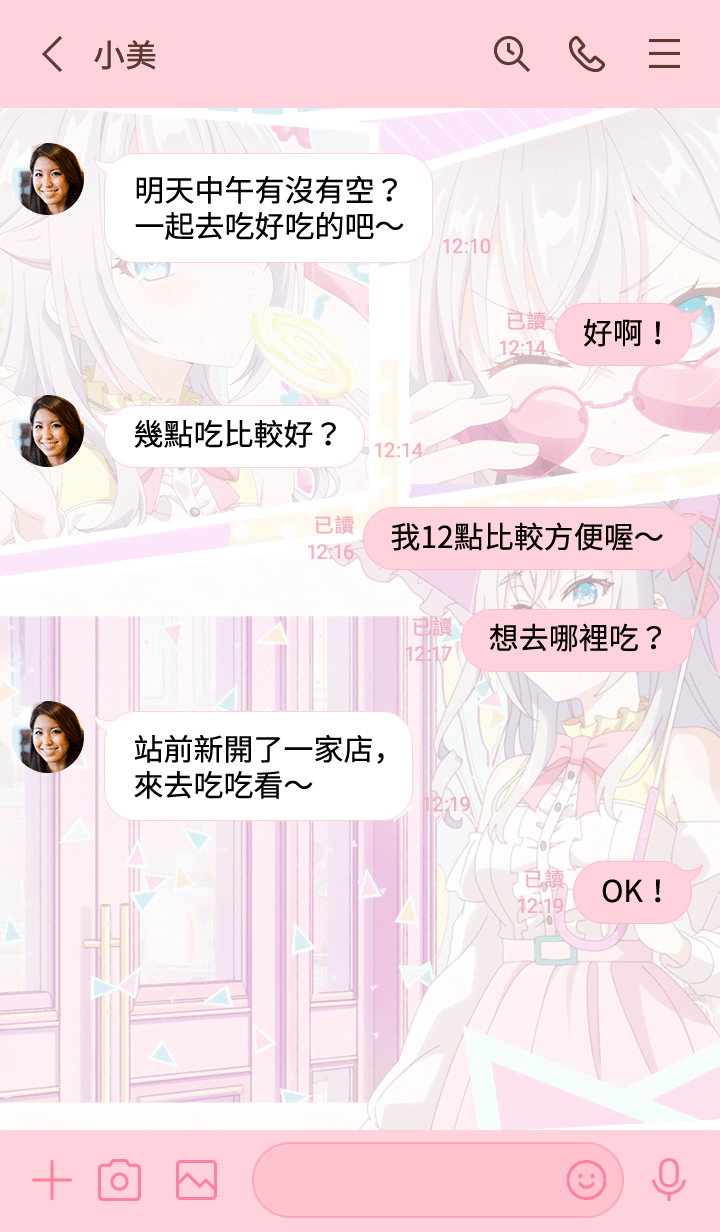Open the chat menu

tap(664, 54)
